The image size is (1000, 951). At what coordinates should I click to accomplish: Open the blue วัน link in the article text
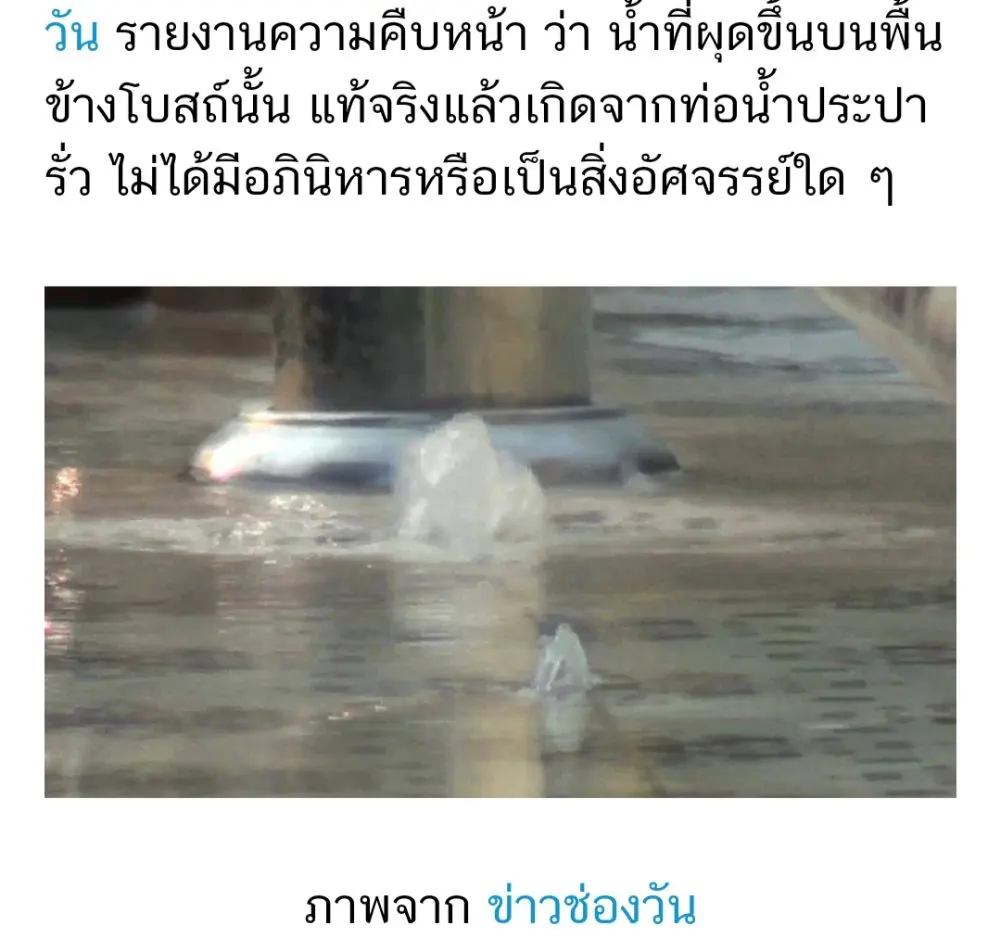[x=72, y=36]
